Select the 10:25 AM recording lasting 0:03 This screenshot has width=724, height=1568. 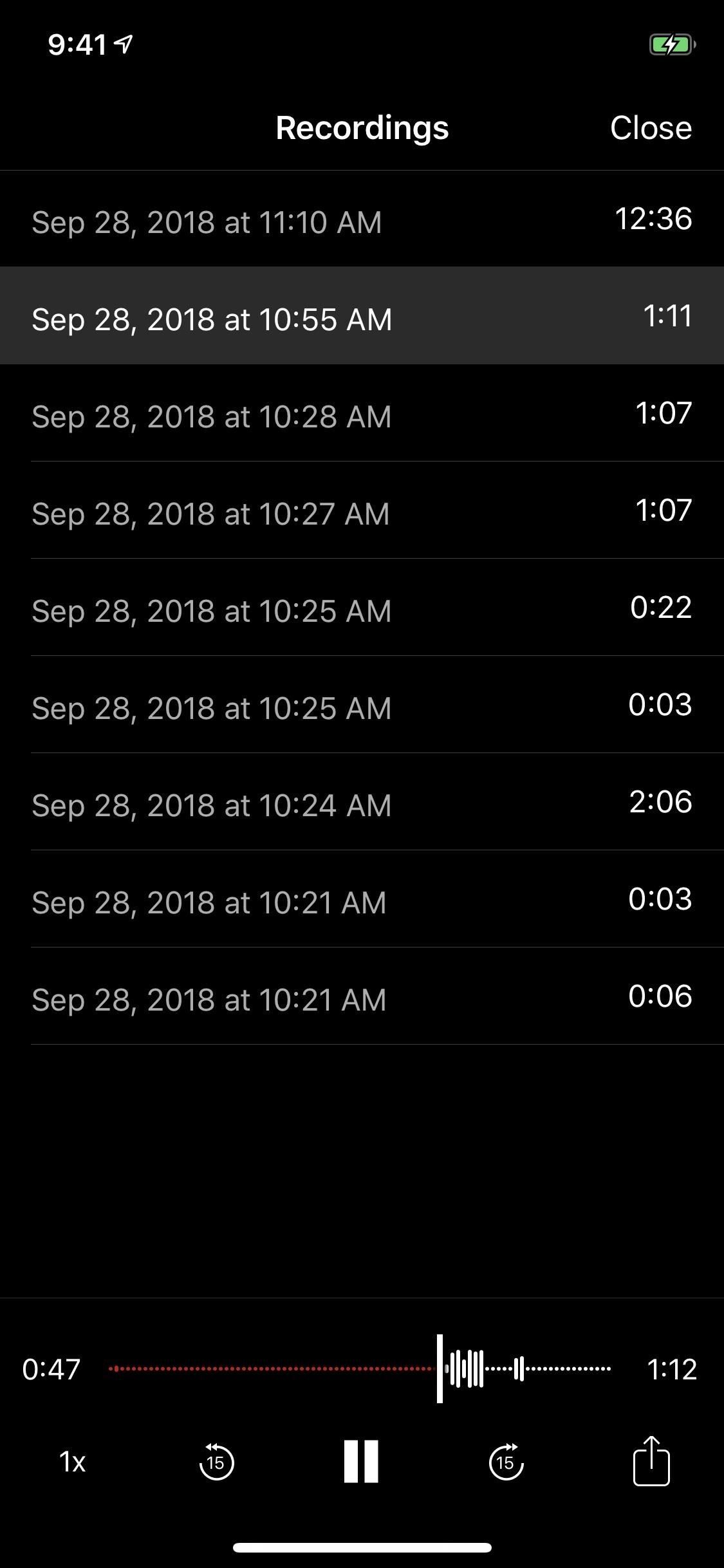click(x=362, y=707)
